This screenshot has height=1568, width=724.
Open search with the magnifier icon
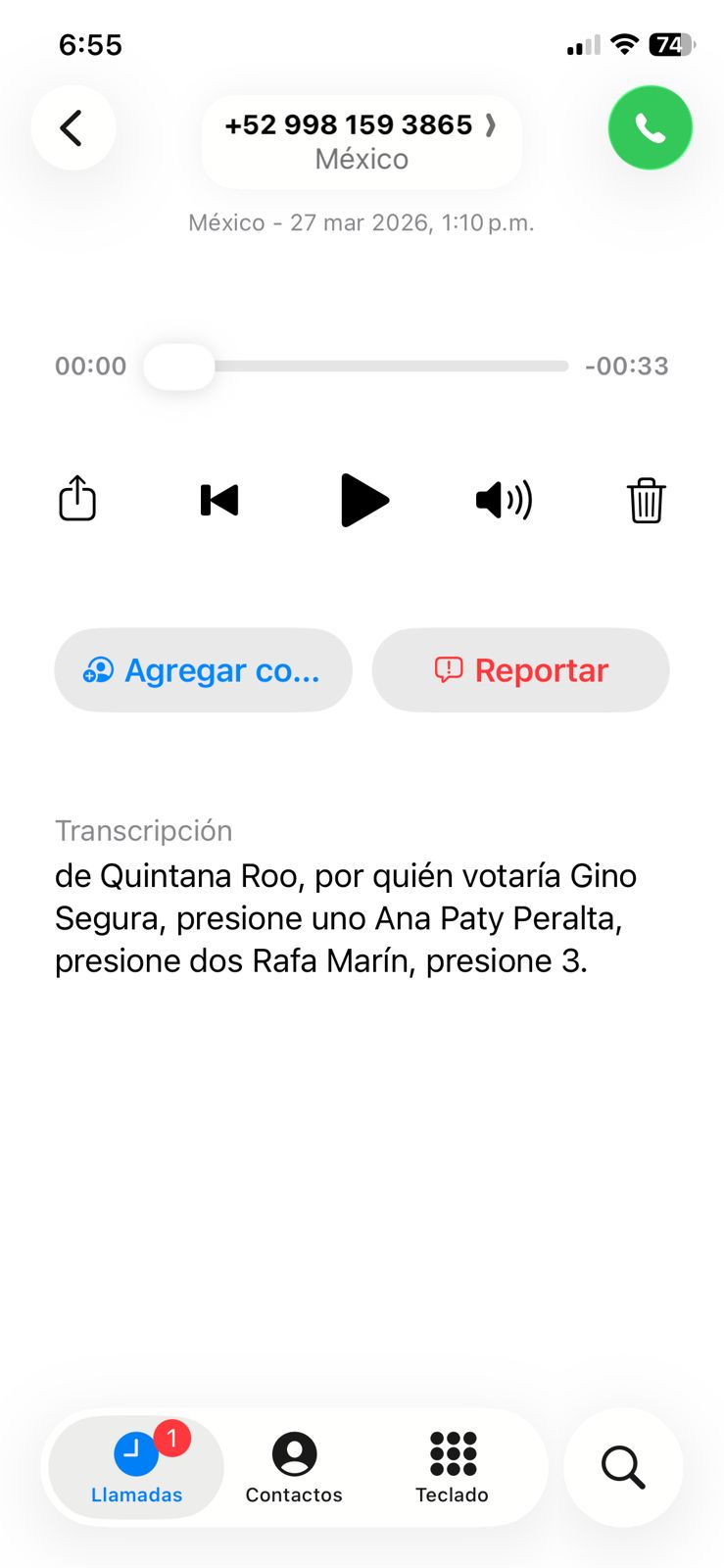tap(622, 1467)
